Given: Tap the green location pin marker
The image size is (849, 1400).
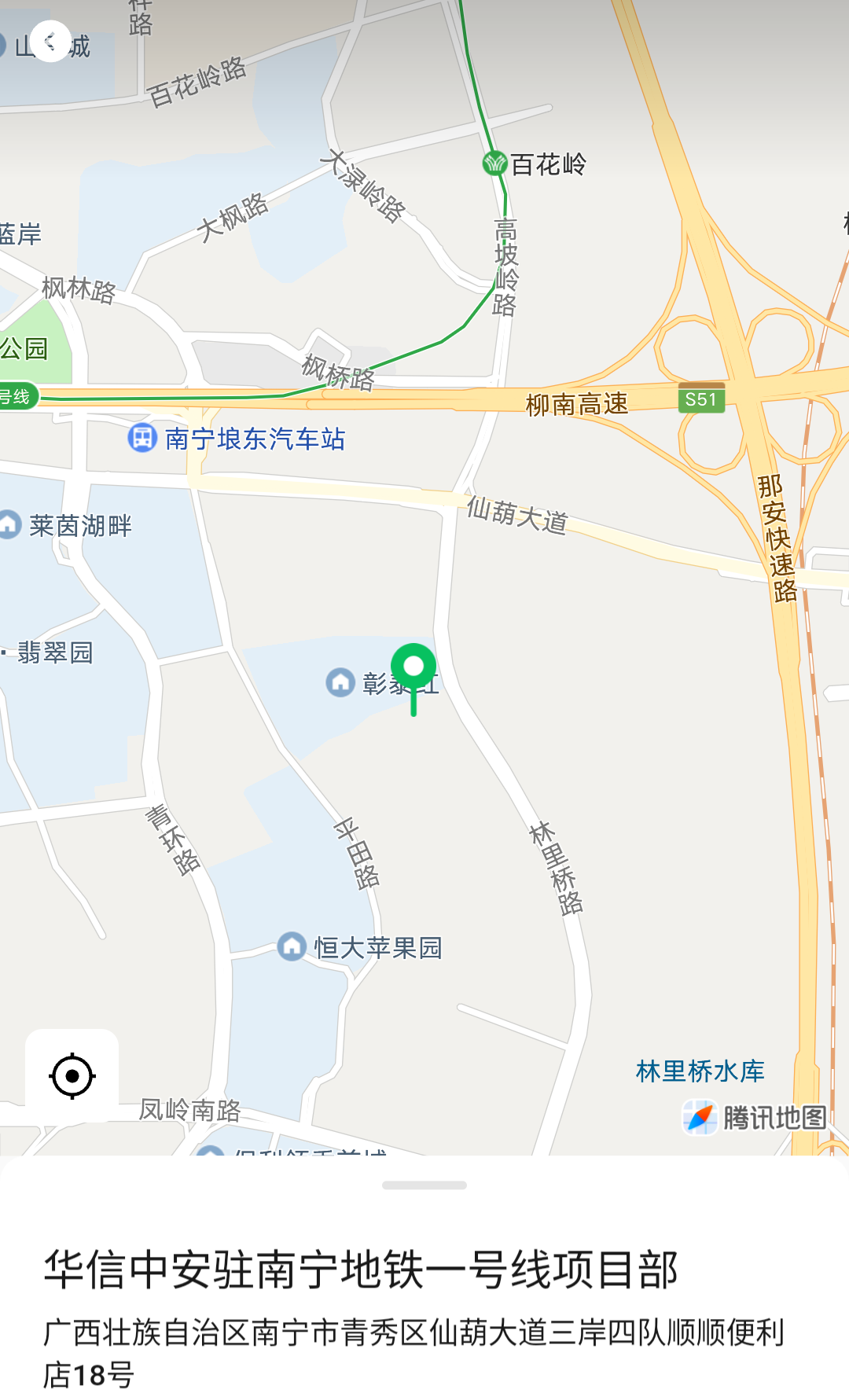Looking at the screenshot, I should pyautogui.click(x=413, y=668).
